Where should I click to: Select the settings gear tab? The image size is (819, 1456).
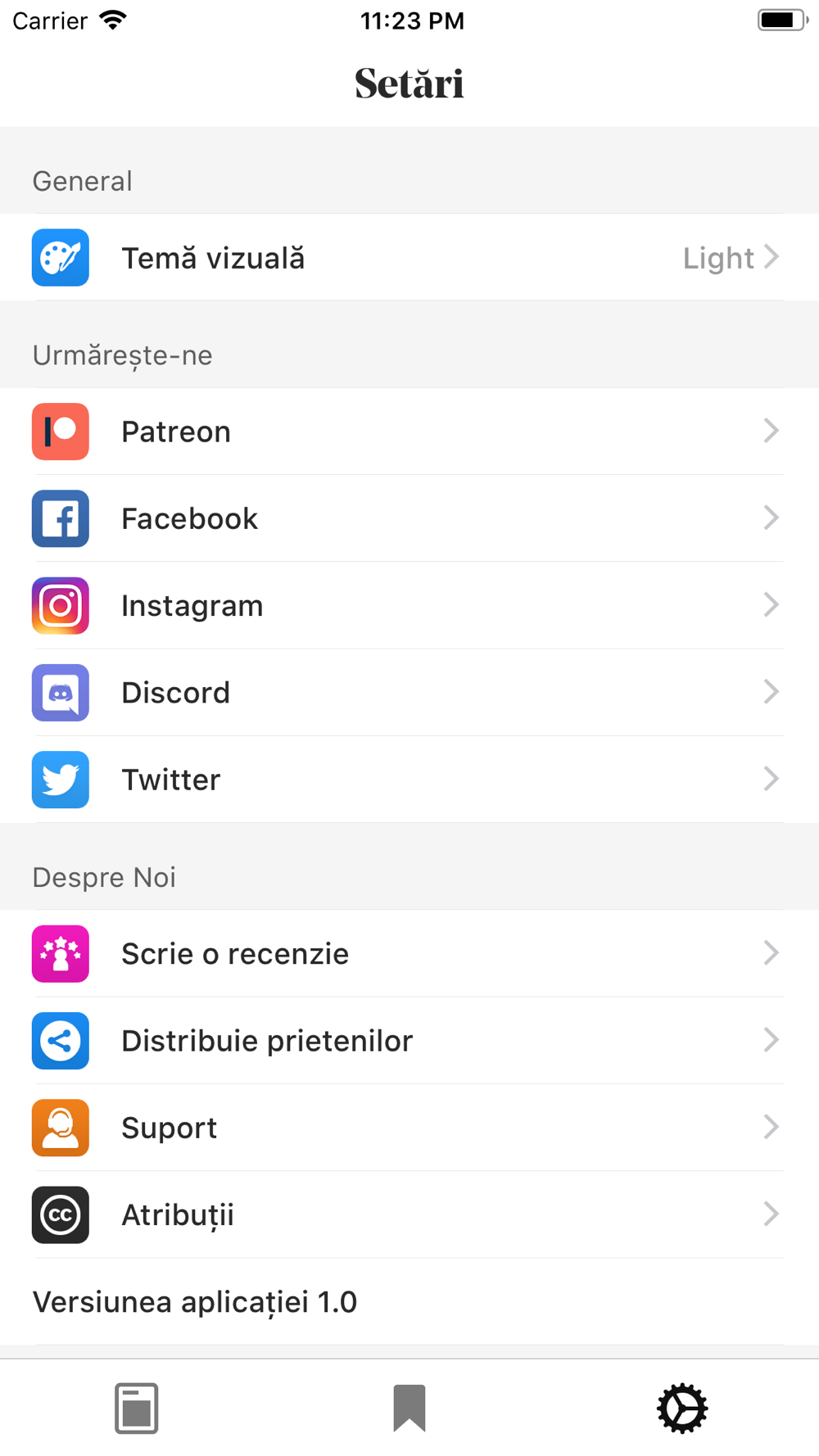[682, 1409]
